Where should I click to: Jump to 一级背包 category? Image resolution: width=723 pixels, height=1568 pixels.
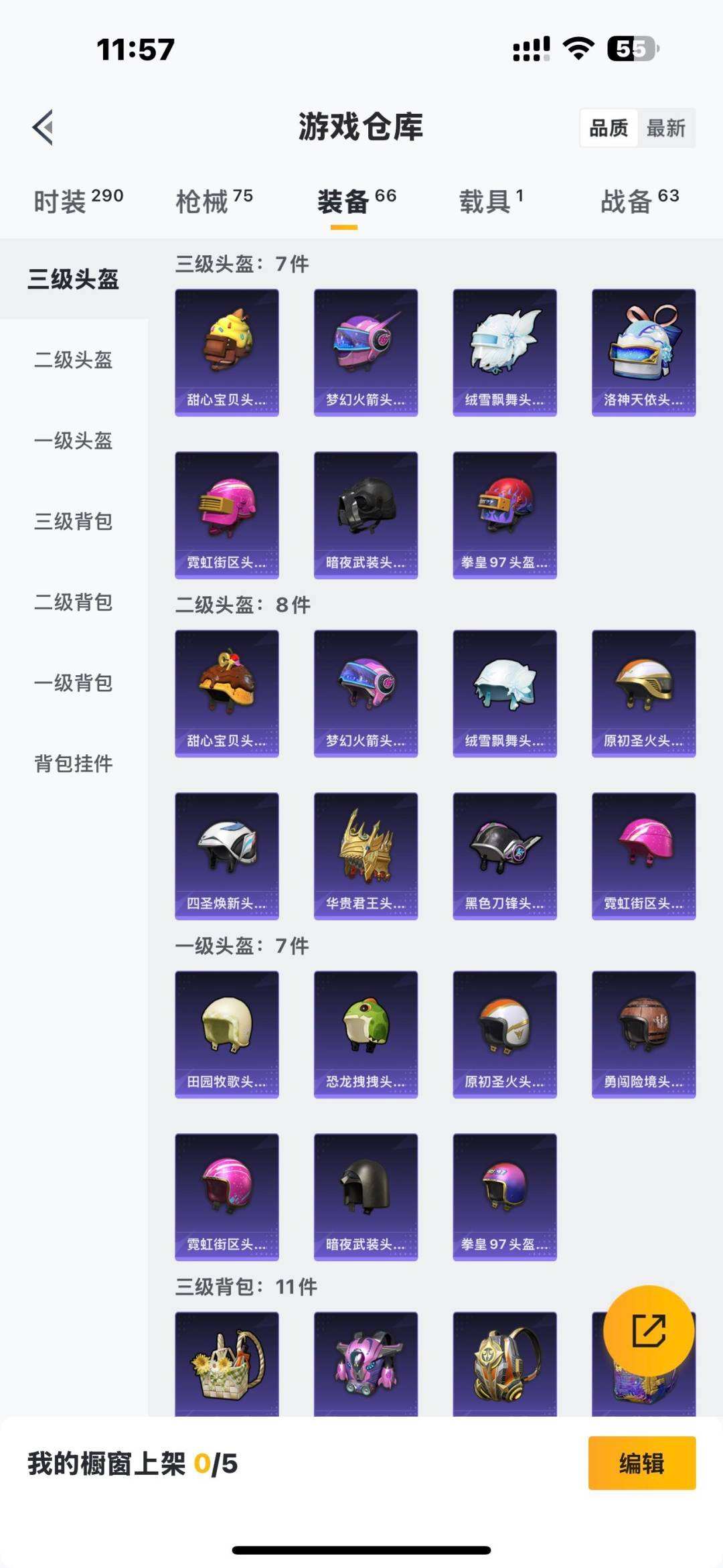coord(74,683)
